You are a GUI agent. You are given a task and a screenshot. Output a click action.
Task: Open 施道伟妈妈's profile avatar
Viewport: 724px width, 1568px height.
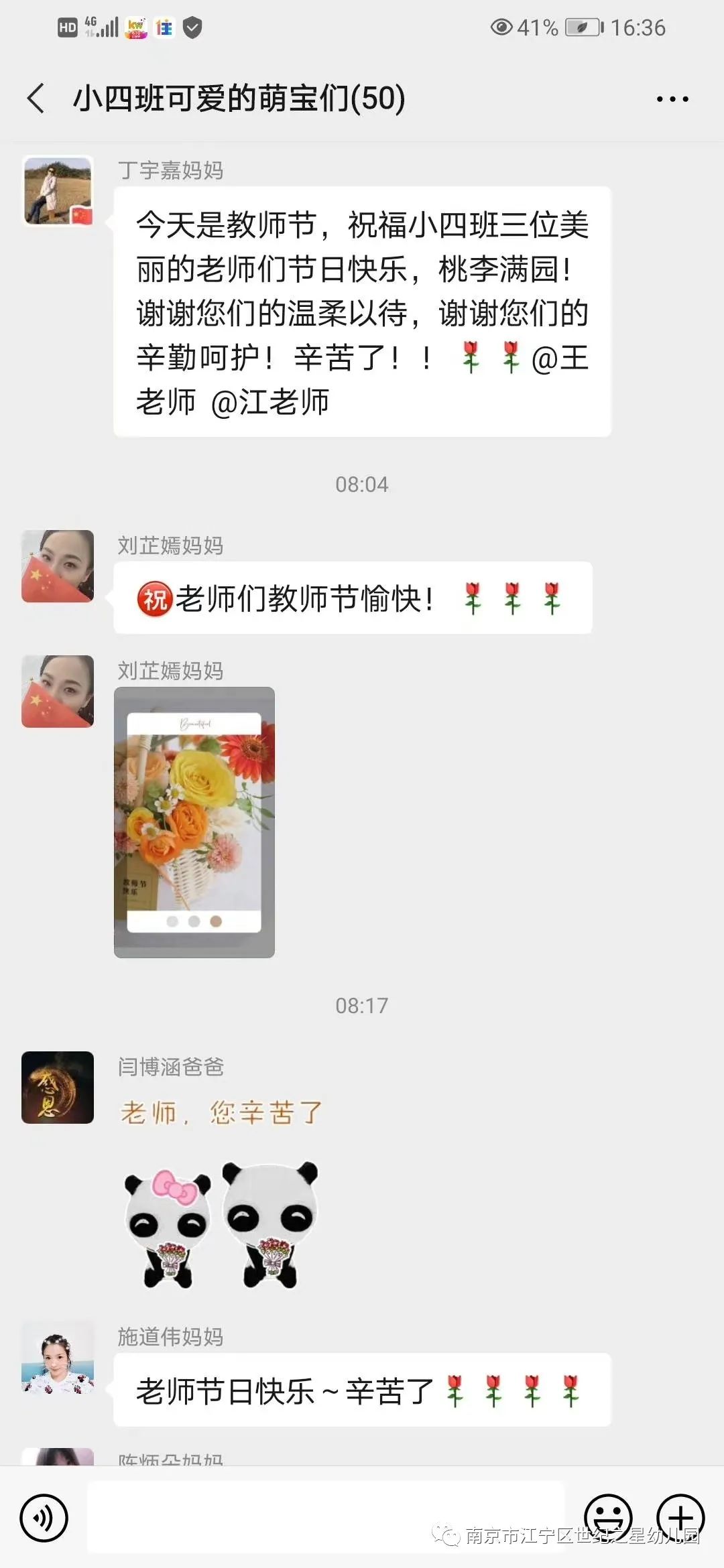tap(58, 1358)
